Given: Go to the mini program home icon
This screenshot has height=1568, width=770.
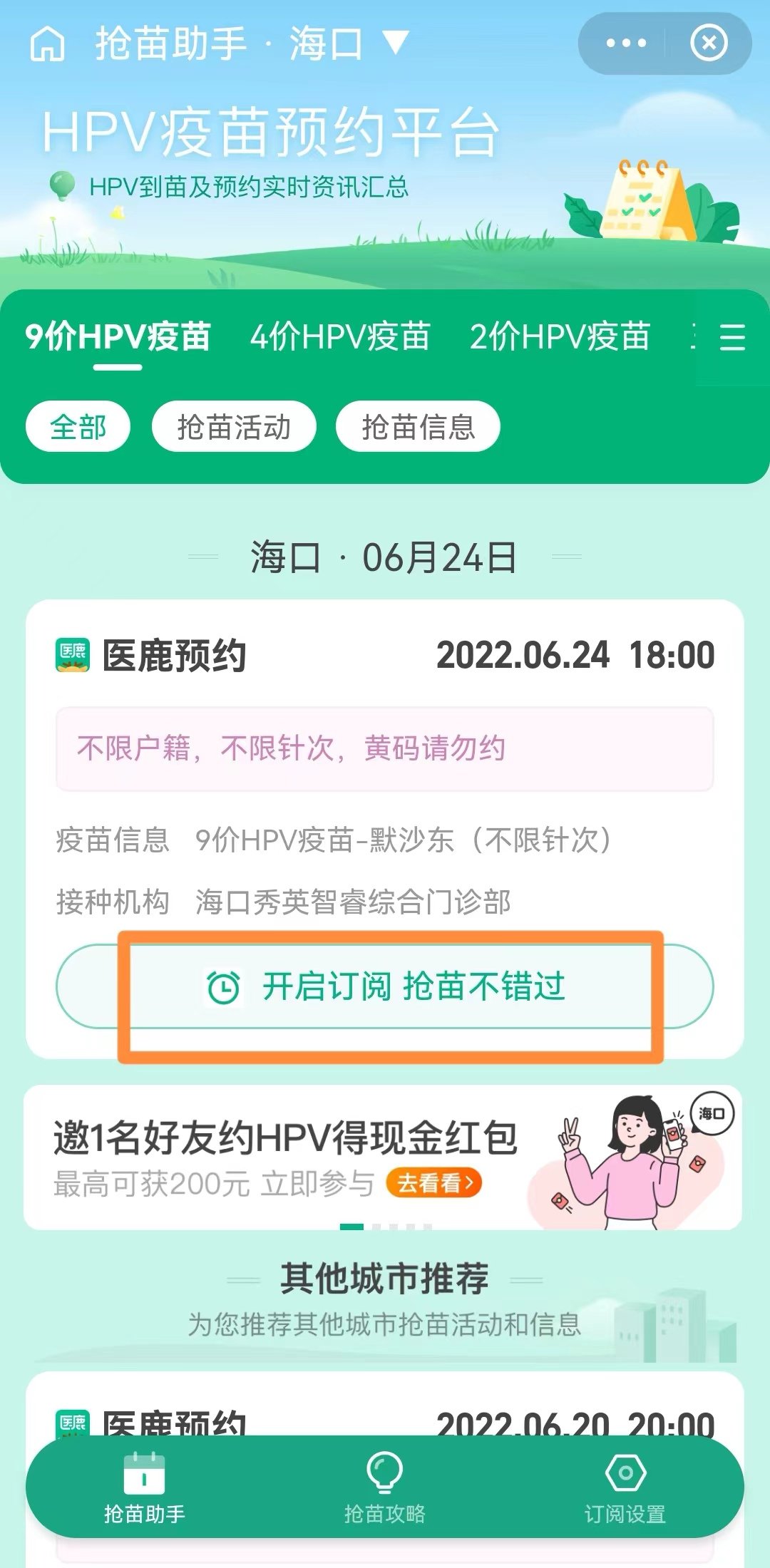Looking at the screenshot, I should pyautogui.click(x=48, y=44).
